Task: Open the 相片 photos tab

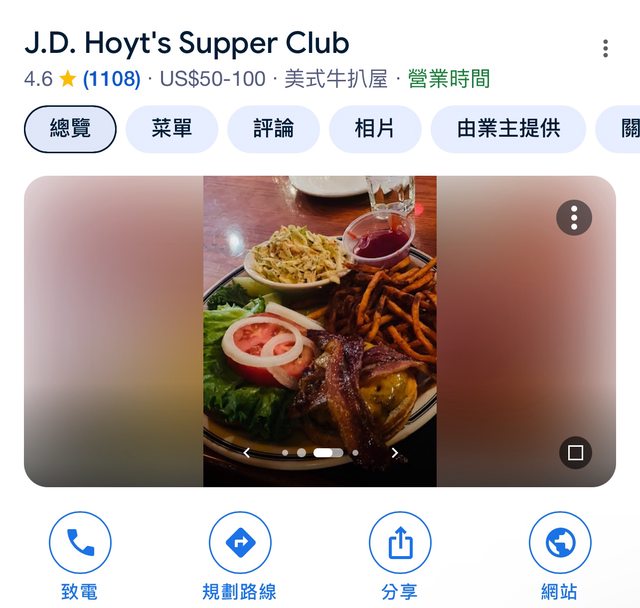Action: [374, 129]
